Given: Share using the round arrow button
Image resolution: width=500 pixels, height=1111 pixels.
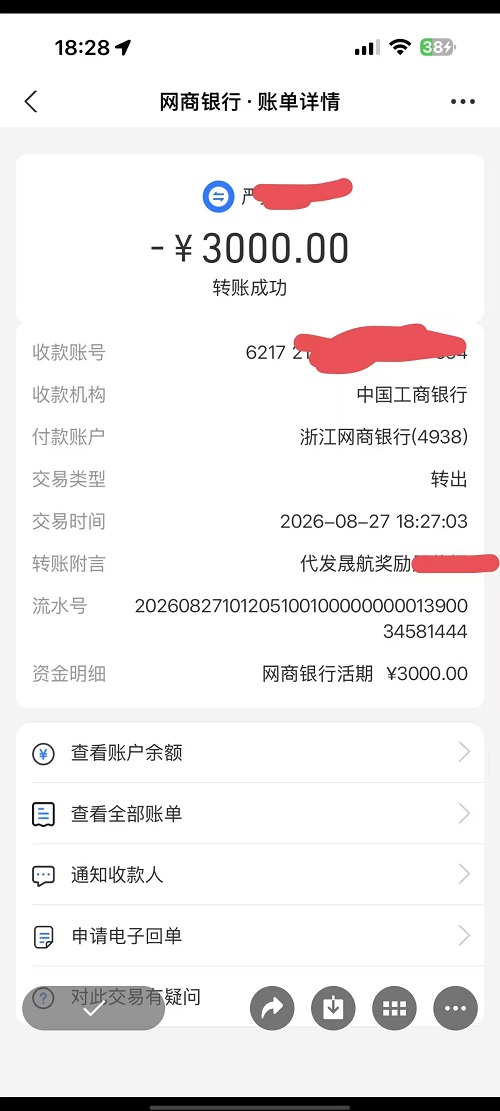Looking at the screenshot, I should point(272,1008).
